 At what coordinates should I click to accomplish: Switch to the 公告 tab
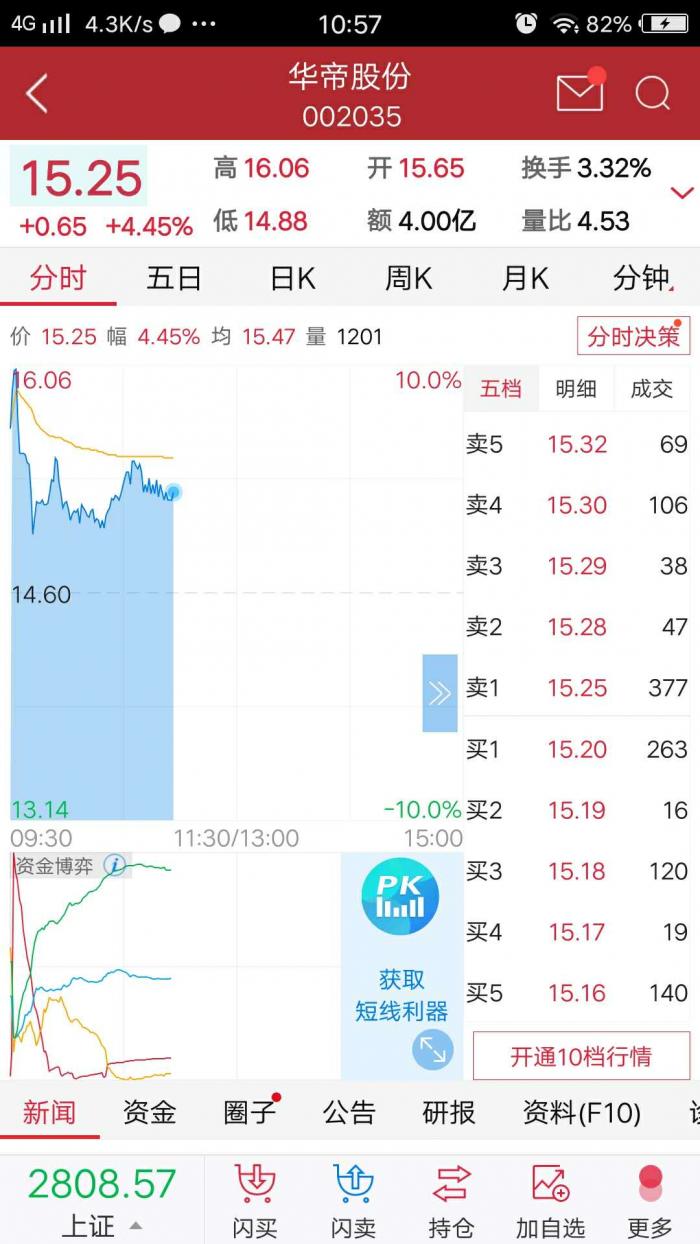[349, 1112]
